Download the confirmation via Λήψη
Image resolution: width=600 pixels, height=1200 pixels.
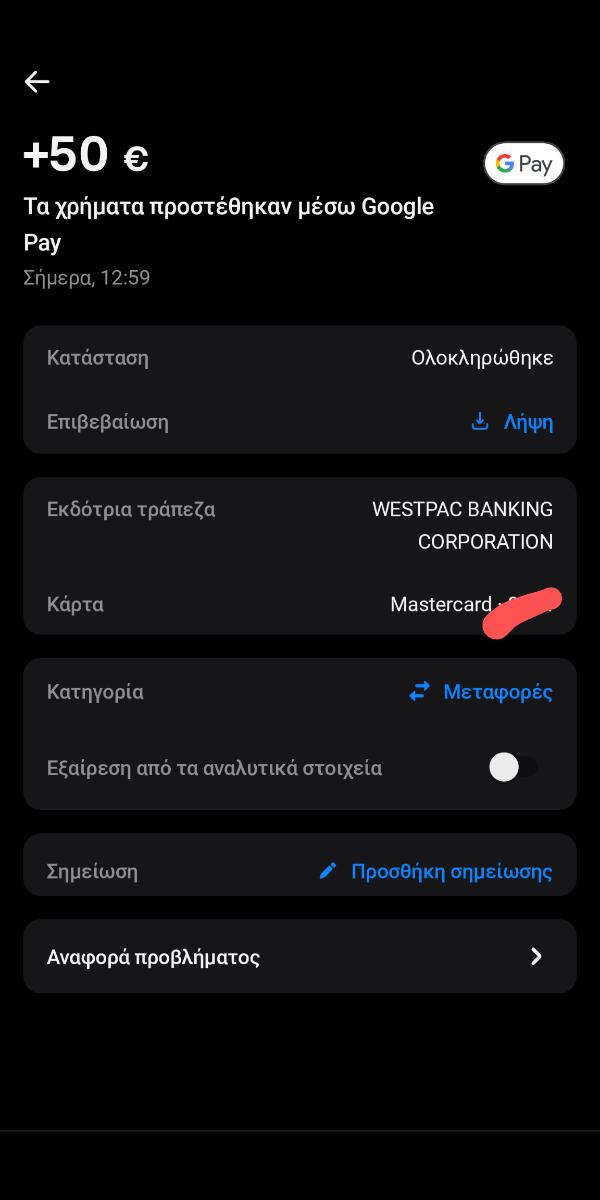pyautogui.click(x=512, y=422)
